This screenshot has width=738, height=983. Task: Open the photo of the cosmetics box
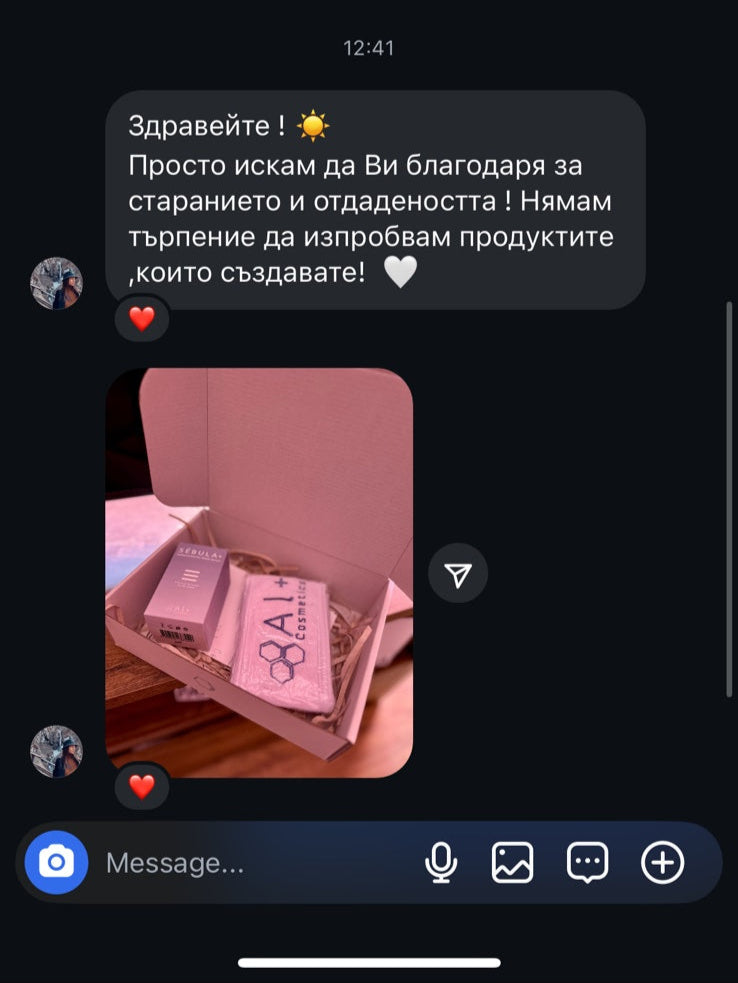[x=259, y=572]
